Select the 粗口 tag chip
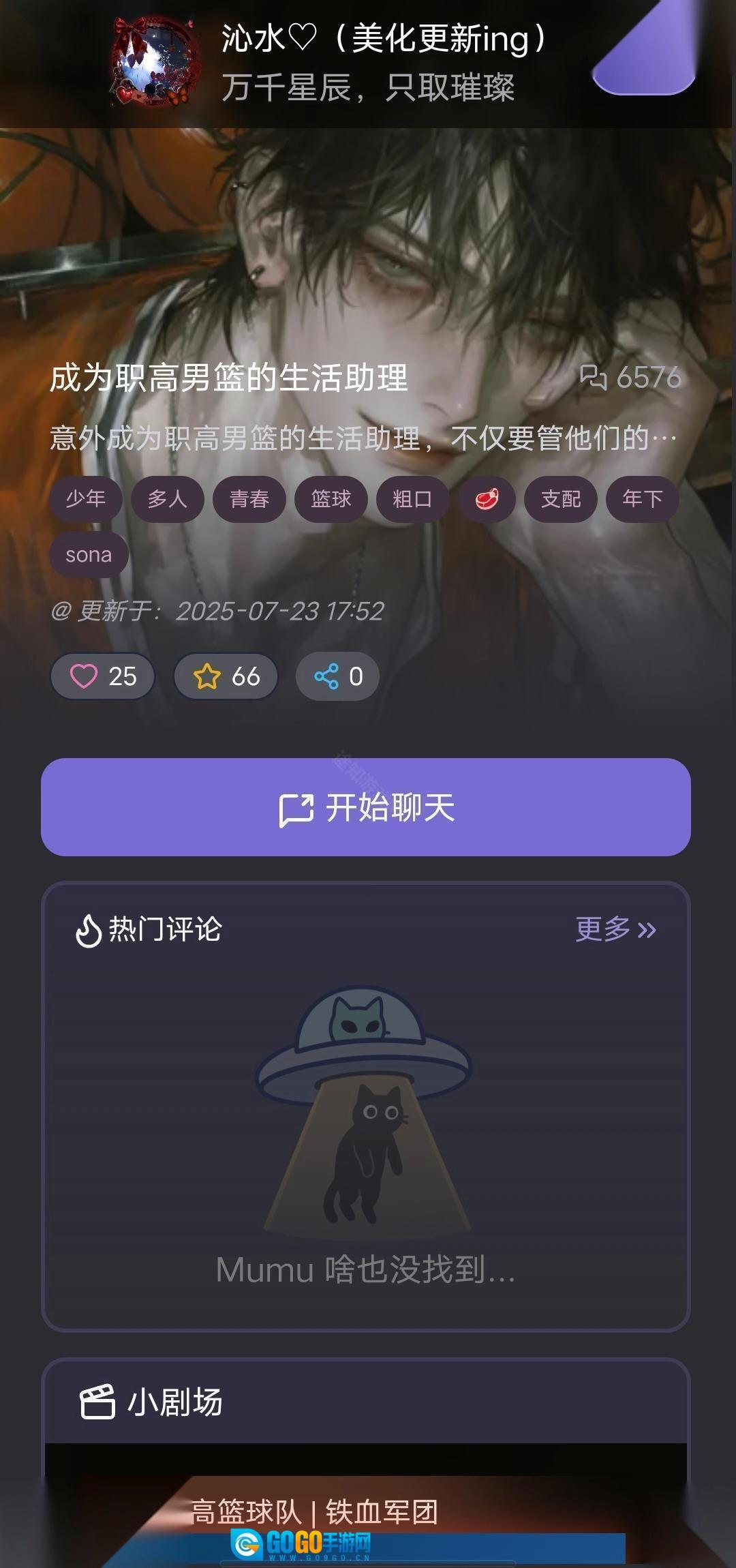 point(412,499)
